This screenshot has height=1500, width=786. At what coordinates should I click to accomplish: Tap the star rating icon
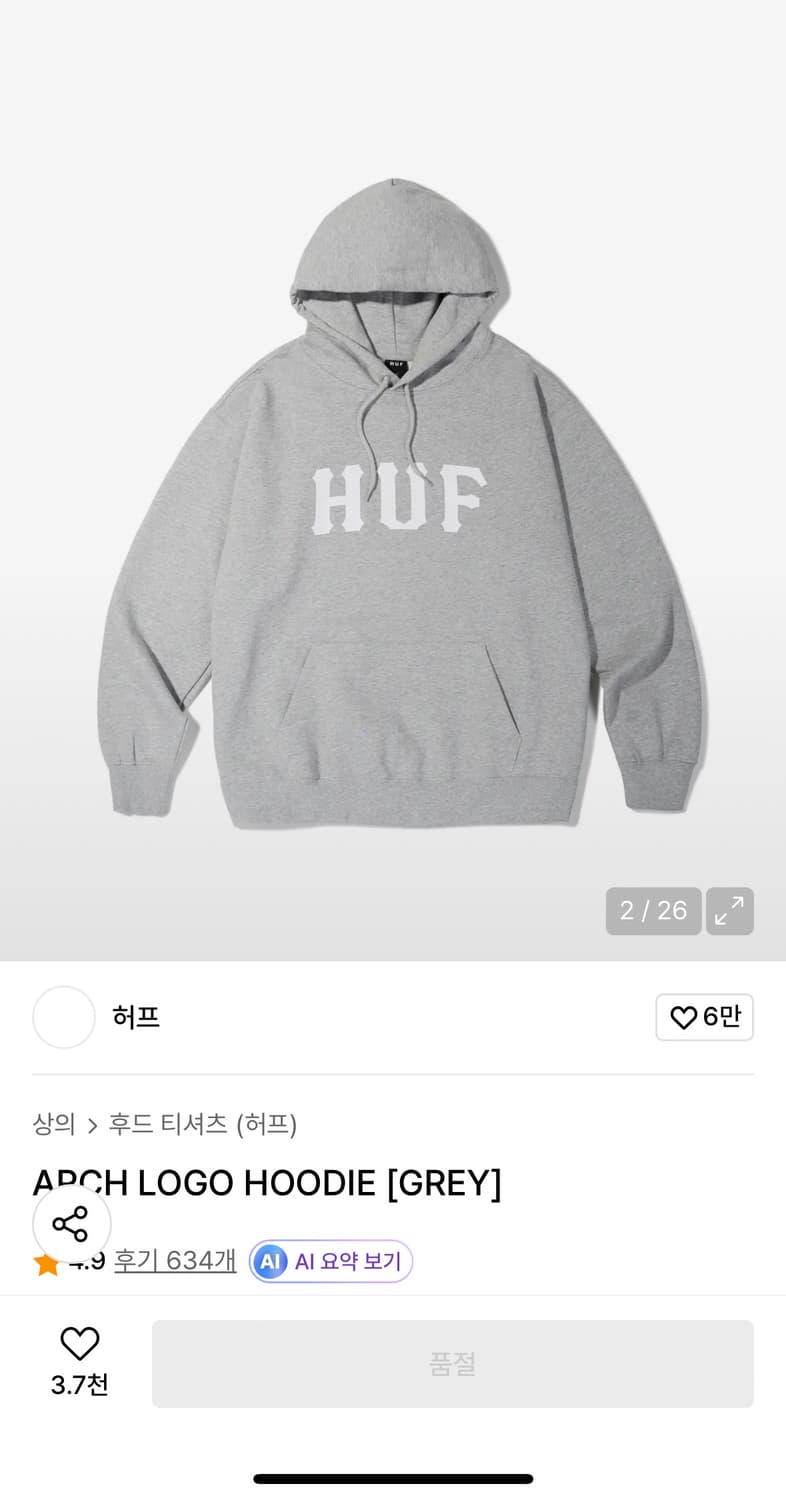(x=45, y=1261)
